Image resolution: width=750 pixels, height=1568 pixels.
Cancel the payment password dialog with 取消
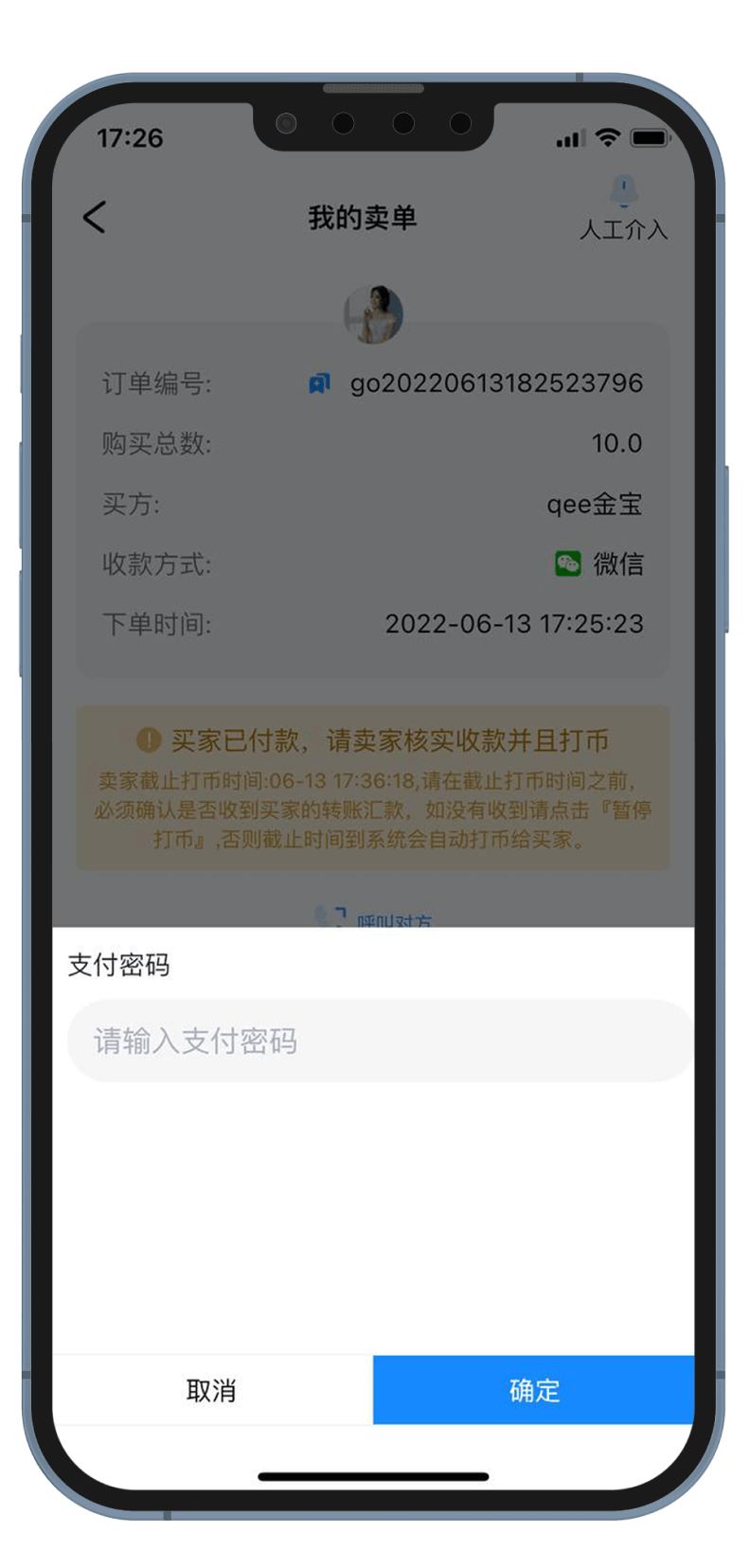[x=212, y=1390]
